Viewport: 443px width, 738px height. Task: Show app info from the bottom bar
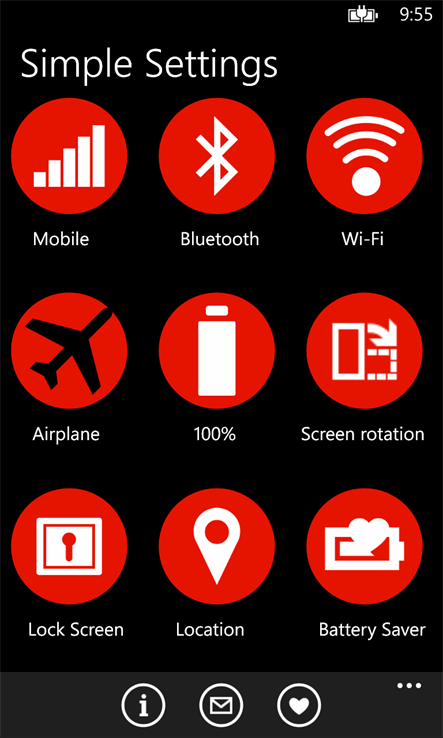[144, 706]
